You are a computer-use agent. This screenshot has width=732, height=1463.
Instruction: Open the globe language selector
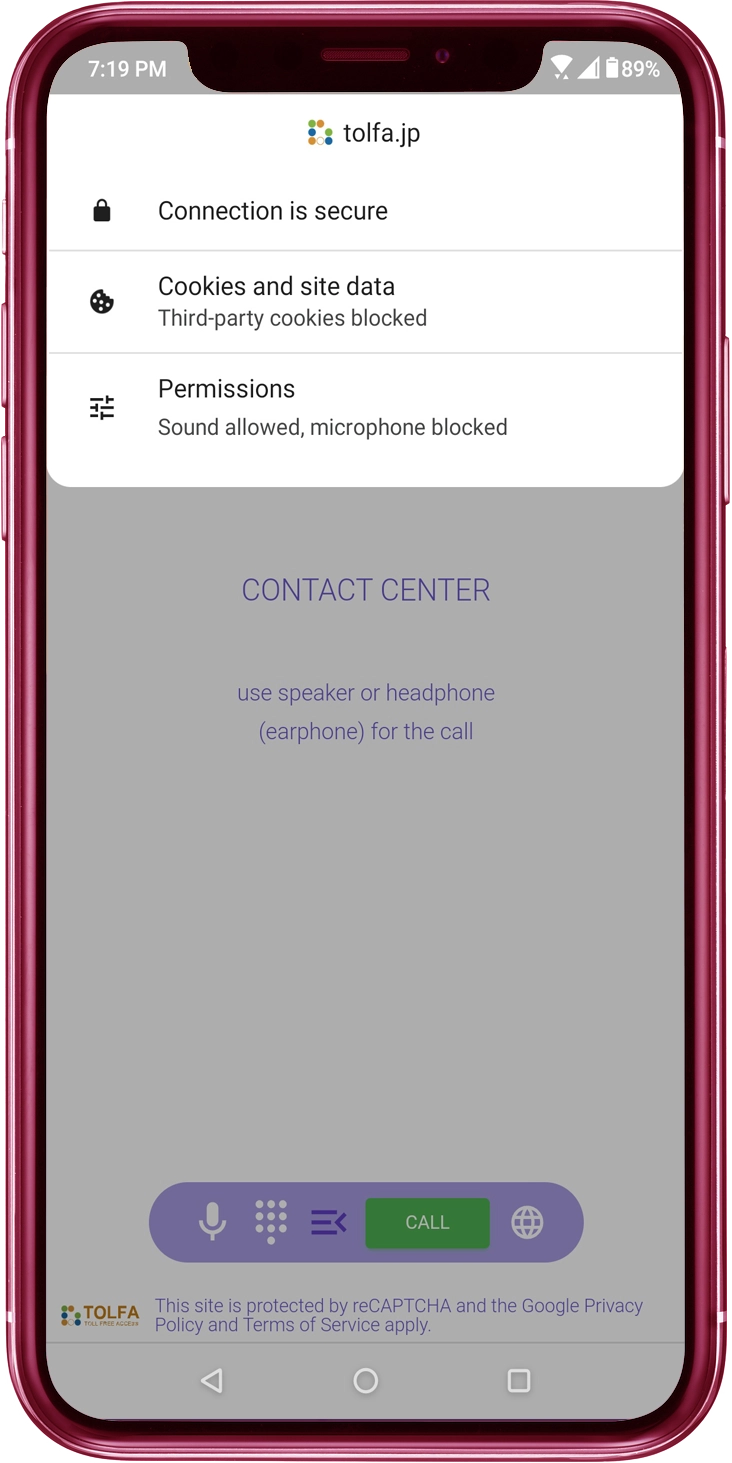[527, 1222]
